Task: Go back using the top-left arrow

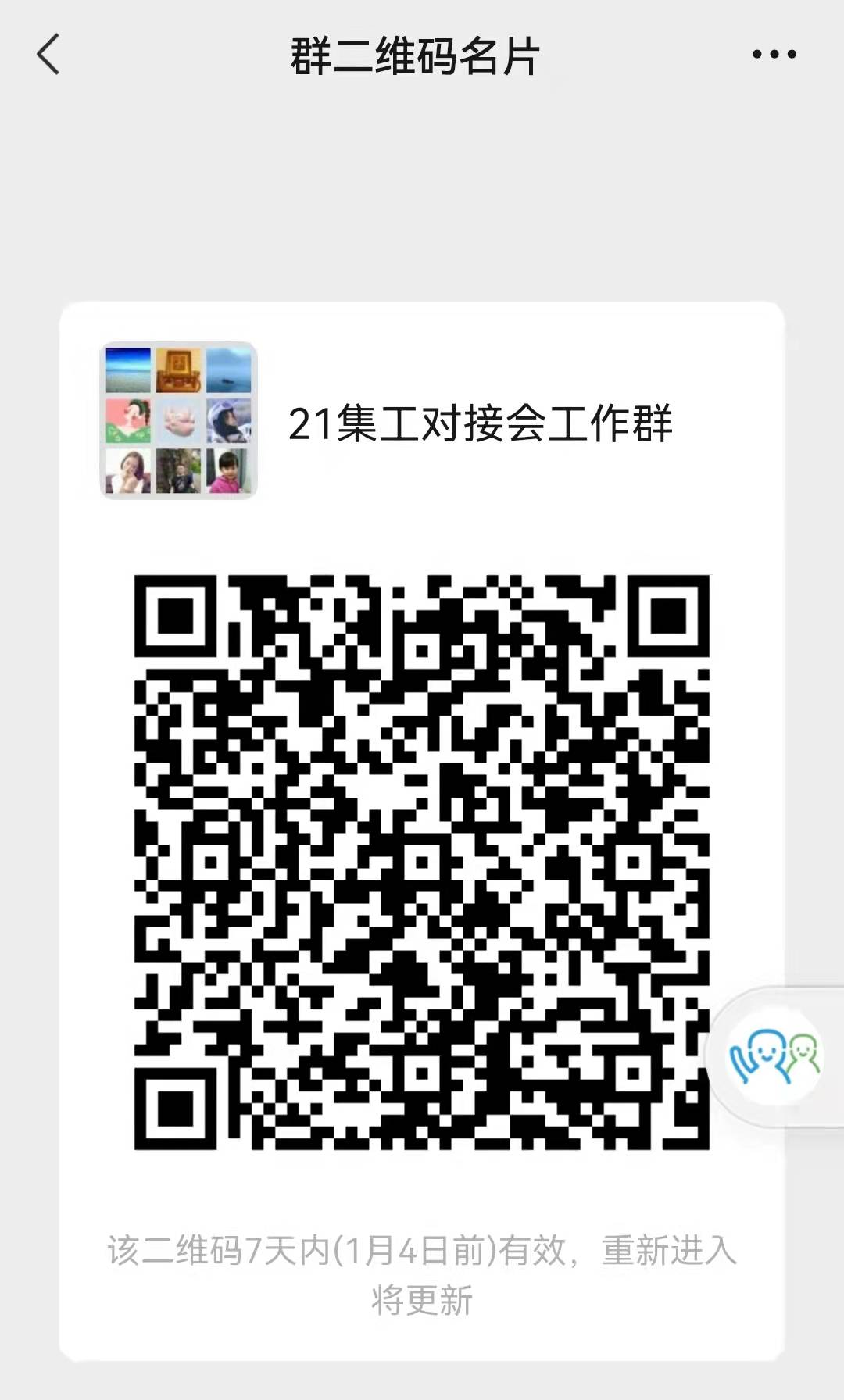Action: tap(48, 55)
